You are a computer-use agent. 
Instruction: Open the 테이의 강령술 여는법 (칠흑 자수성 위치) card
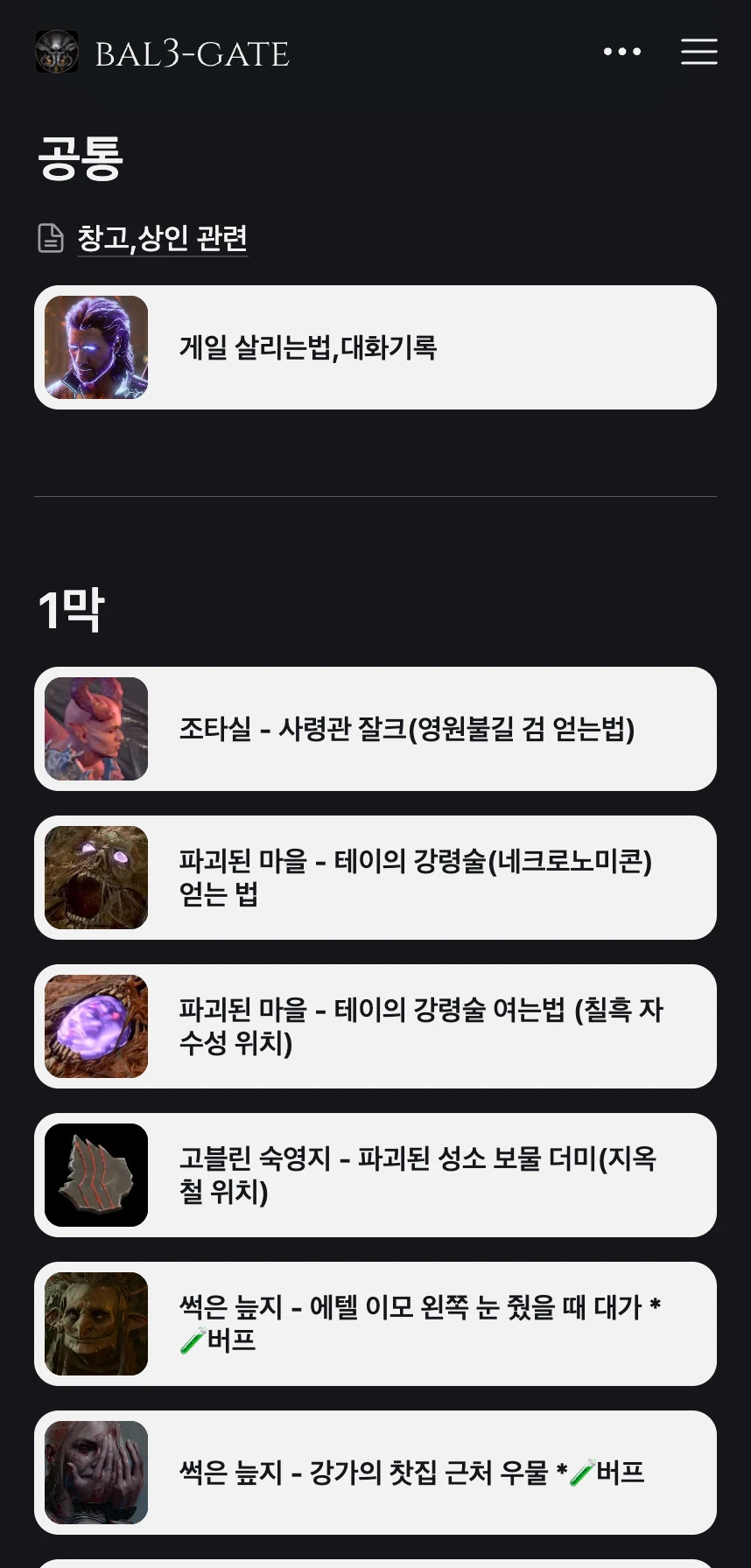click(x=375, y=1026)
